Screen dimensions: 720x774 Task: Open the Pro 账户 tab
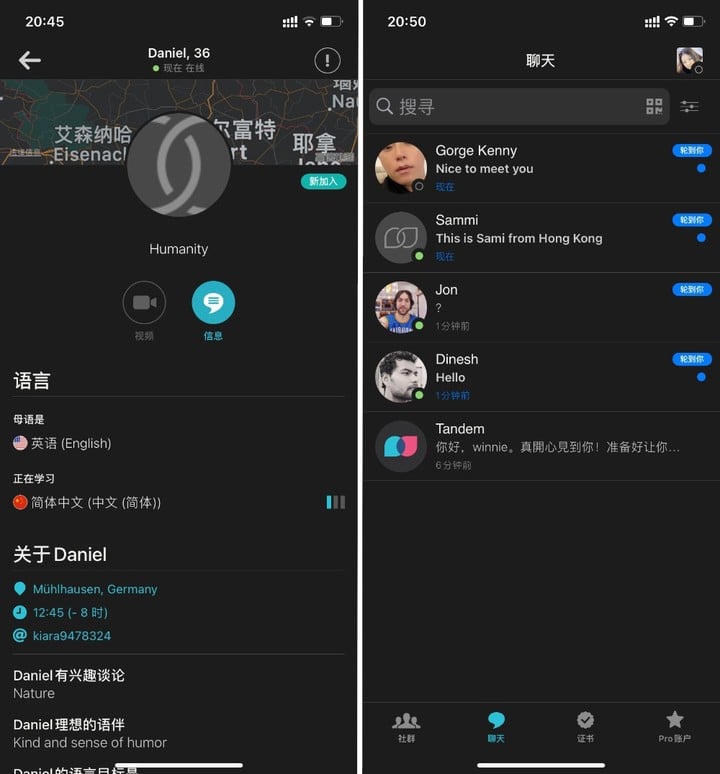pyautogui.click(x=674, y=727)
